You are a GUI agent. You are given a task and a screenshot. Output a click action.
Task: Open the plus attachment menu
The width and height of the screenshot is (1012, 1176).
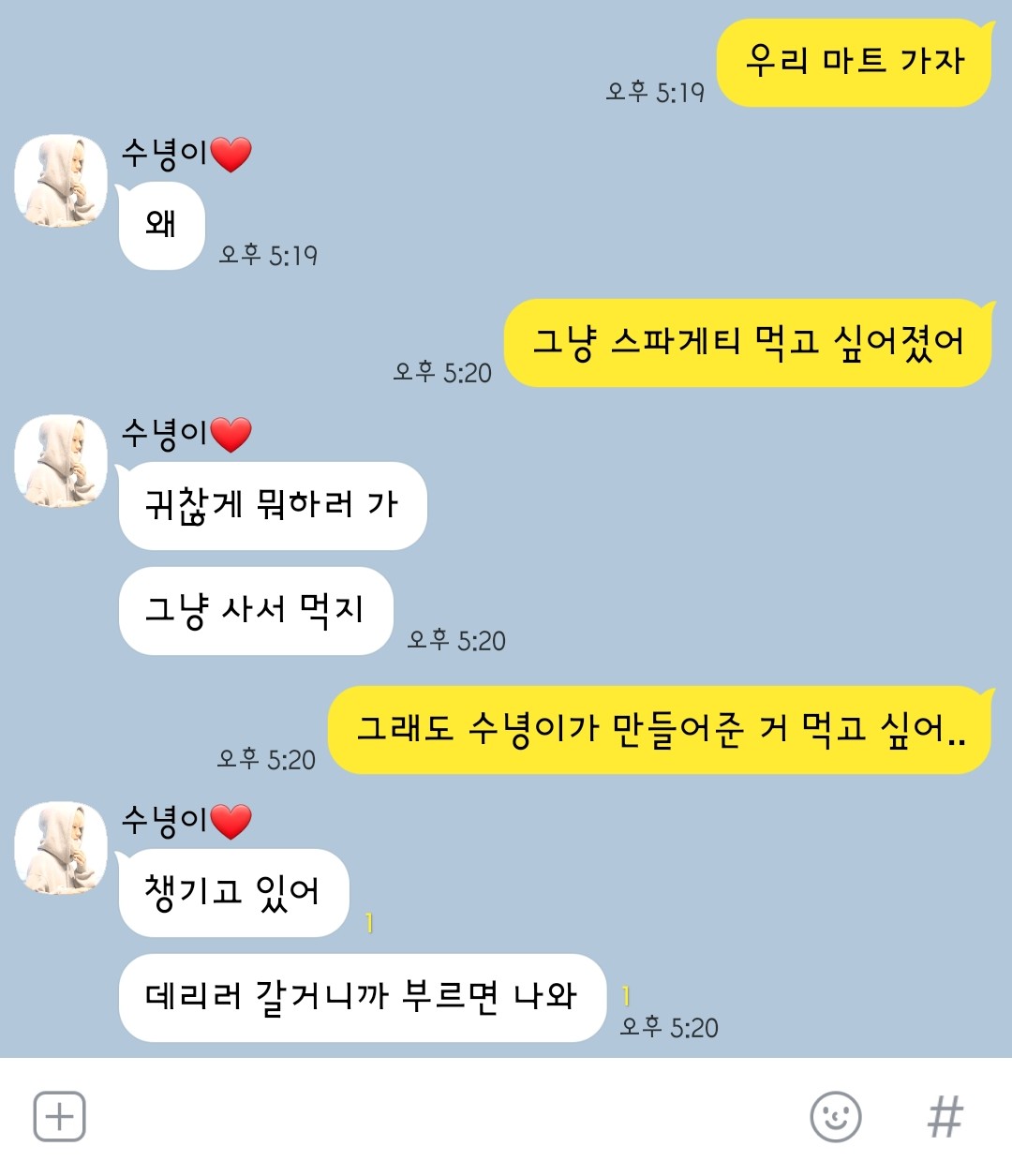point(59,1116)
